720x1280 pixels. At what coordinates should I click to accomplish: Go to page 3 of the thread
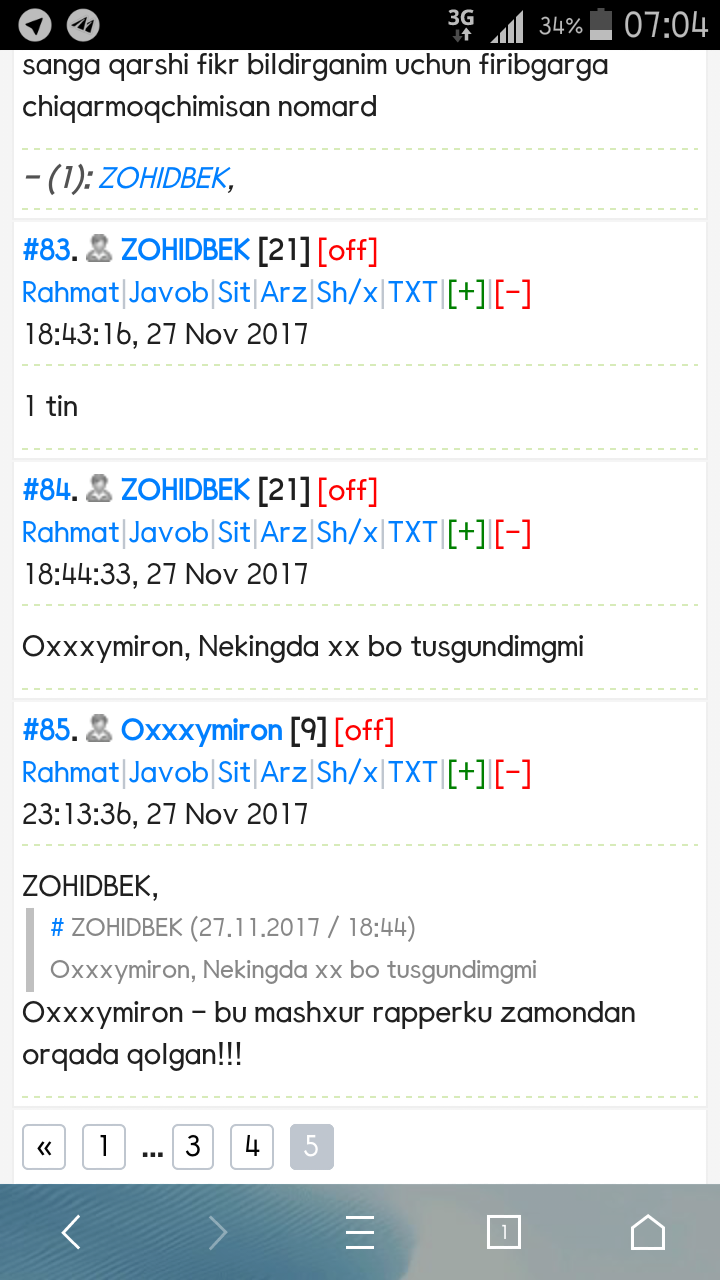pos(193,1147)
